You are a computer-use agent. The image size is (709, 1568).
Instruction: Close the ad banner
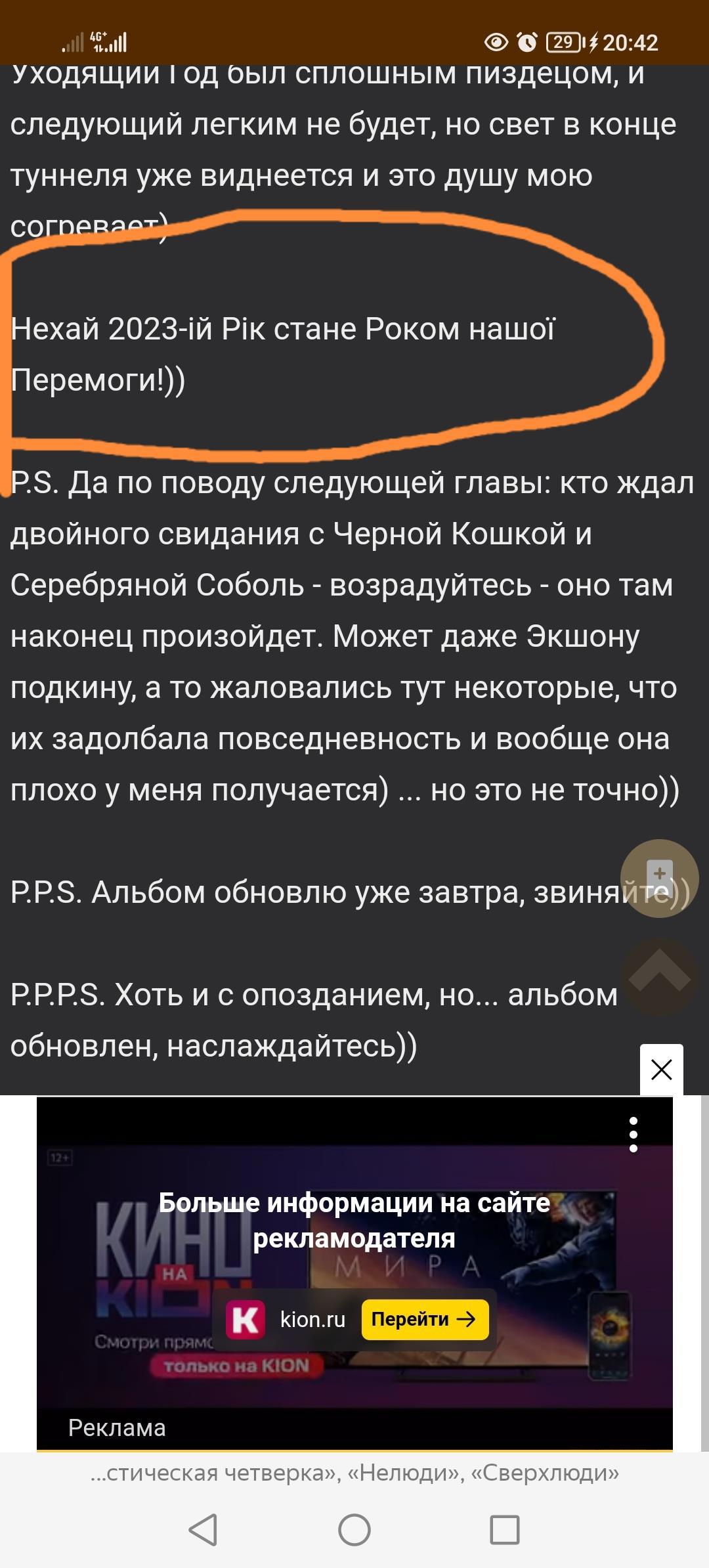pyautogui.click(x=661, y=1070)
